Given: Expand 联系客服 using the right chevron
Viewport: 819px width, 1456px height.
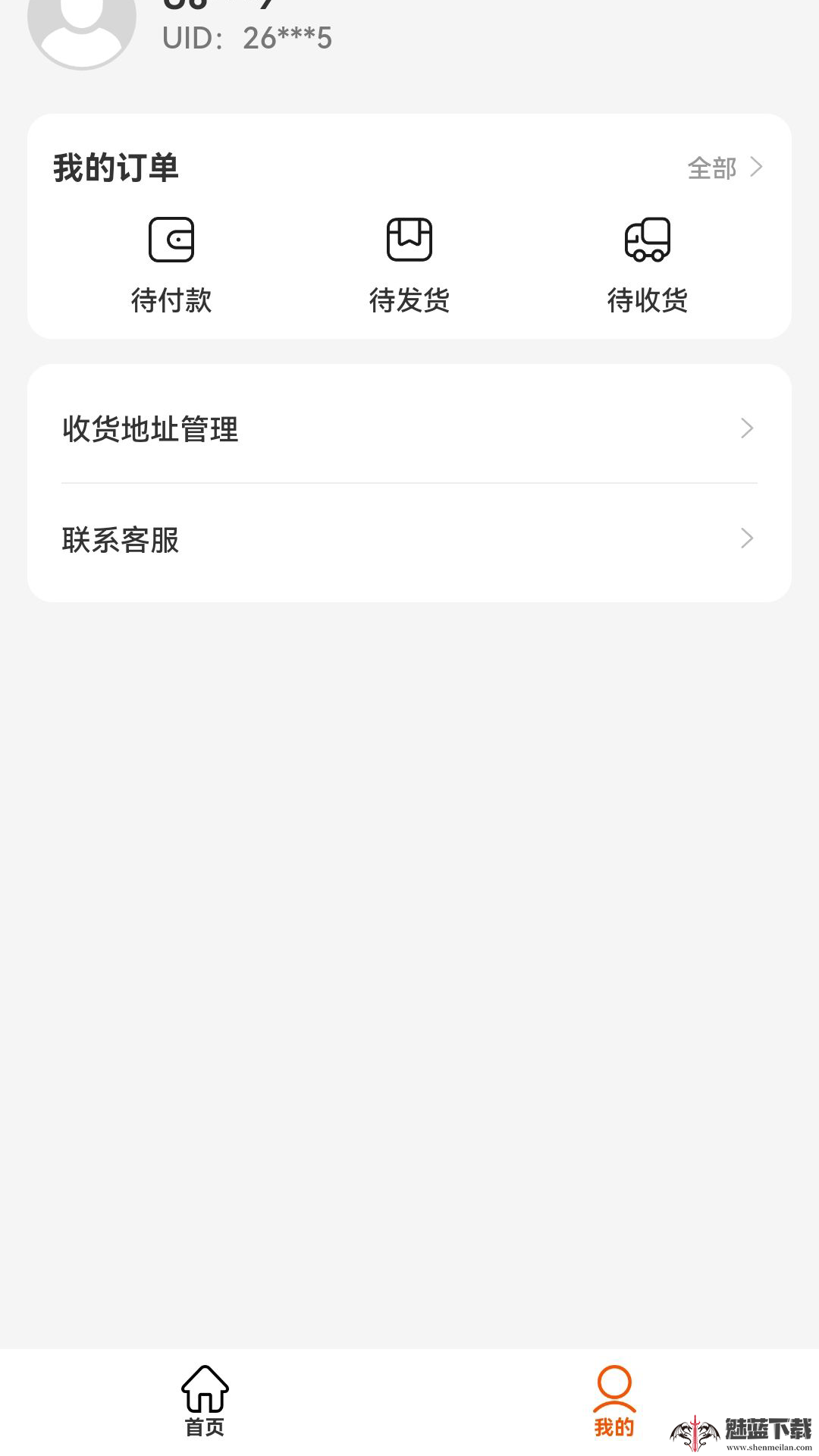Looking at the screenshot, I should (747, 538).
